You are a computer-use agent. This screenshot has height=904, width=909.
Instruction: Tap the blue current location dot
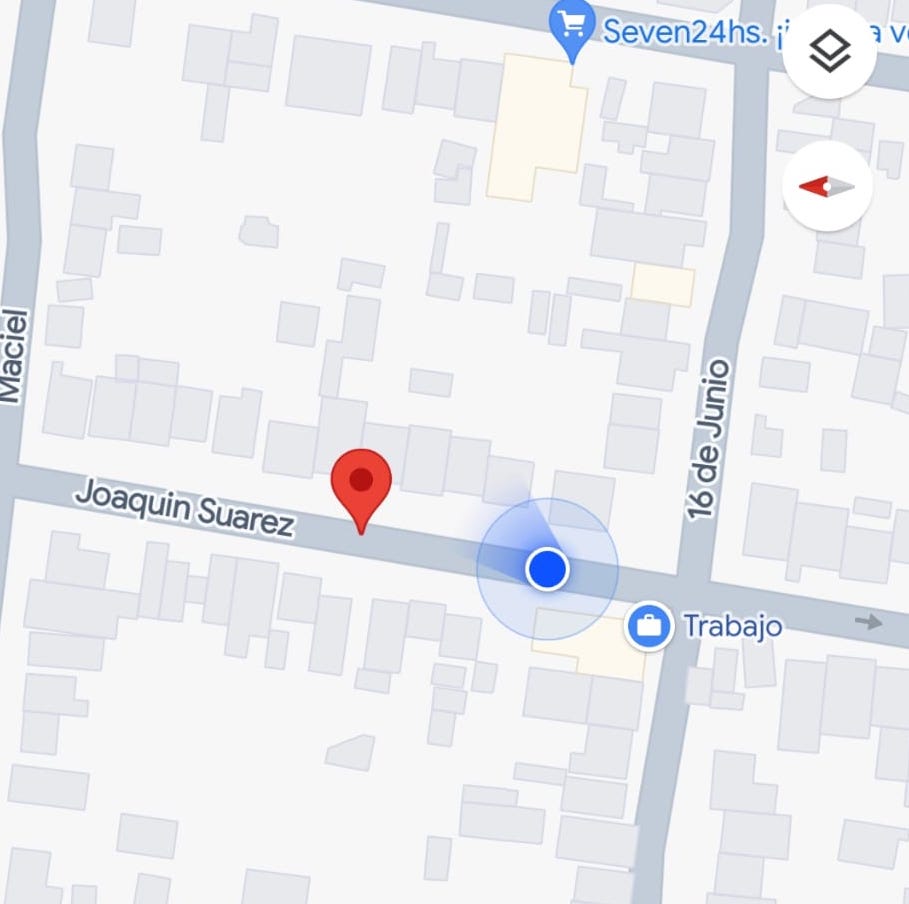point(547,569)
